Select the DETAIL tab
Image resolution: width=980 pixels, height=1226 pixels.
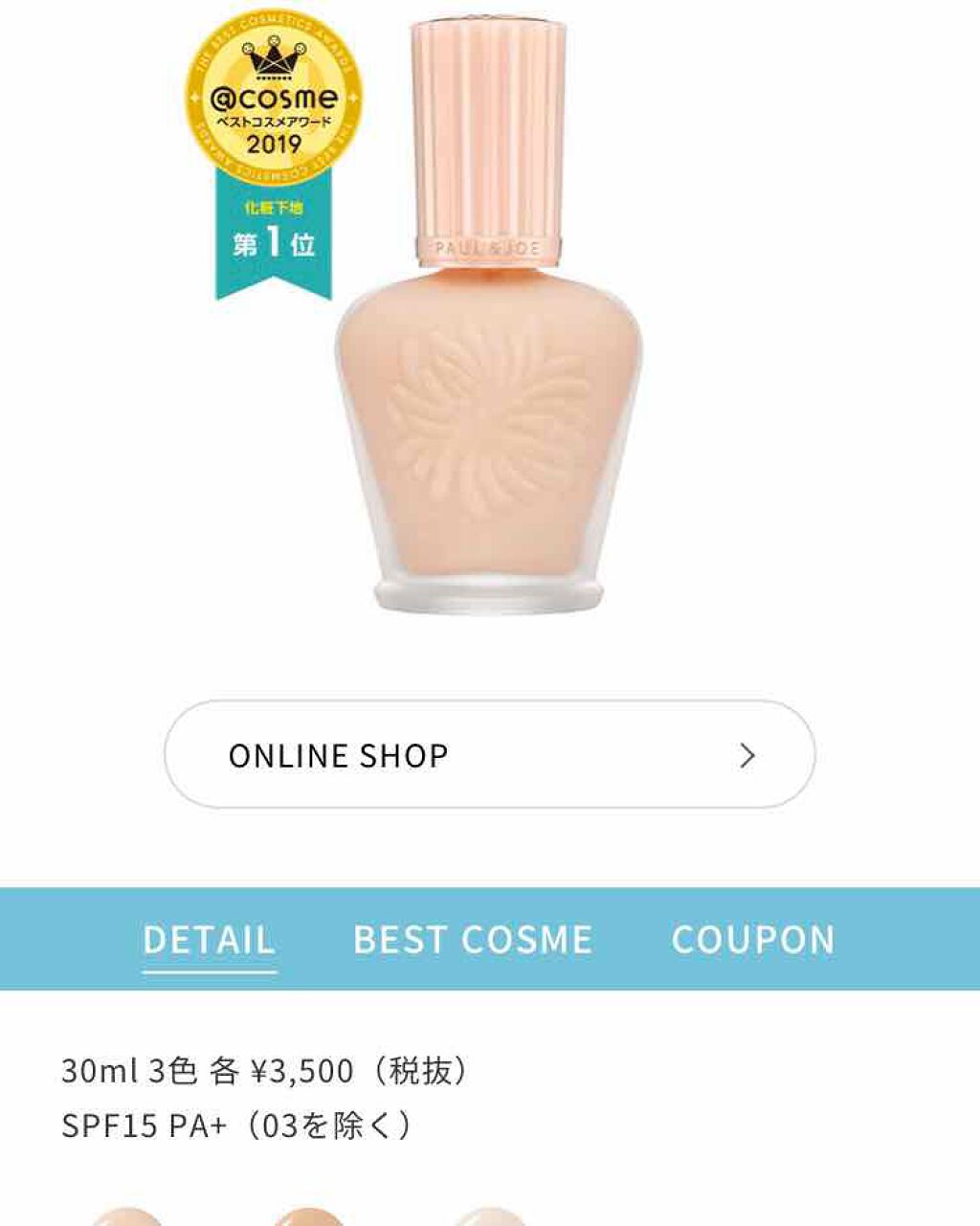[209, 941]
